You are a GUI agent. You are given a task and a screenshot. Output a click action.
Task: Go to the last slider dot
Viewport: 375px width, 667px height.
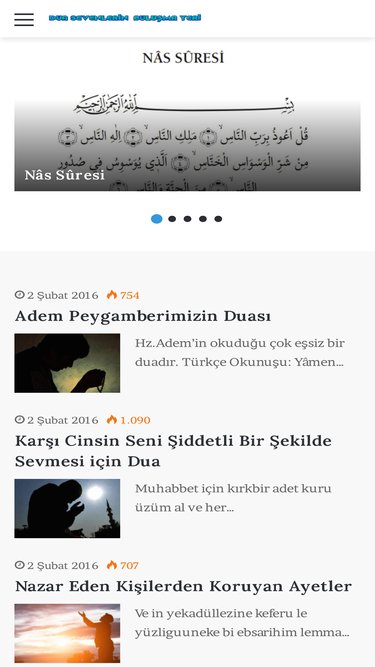point(218,219)
